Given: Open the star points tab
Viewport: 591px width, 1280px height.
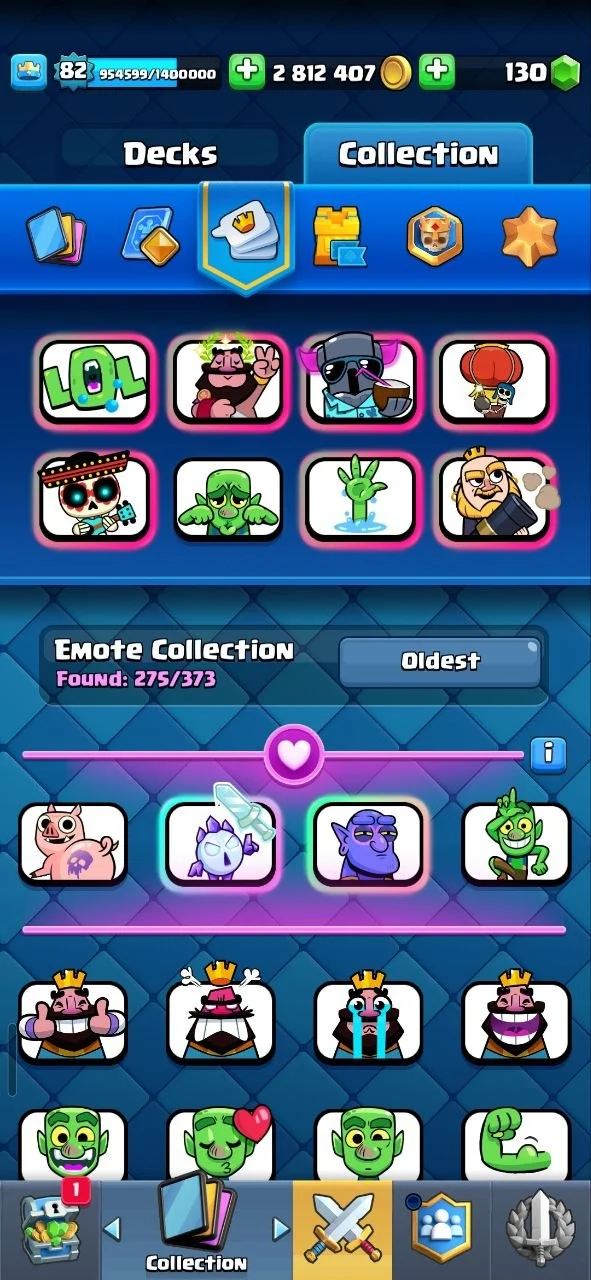Looking at the screenshot, I should 529,236.
